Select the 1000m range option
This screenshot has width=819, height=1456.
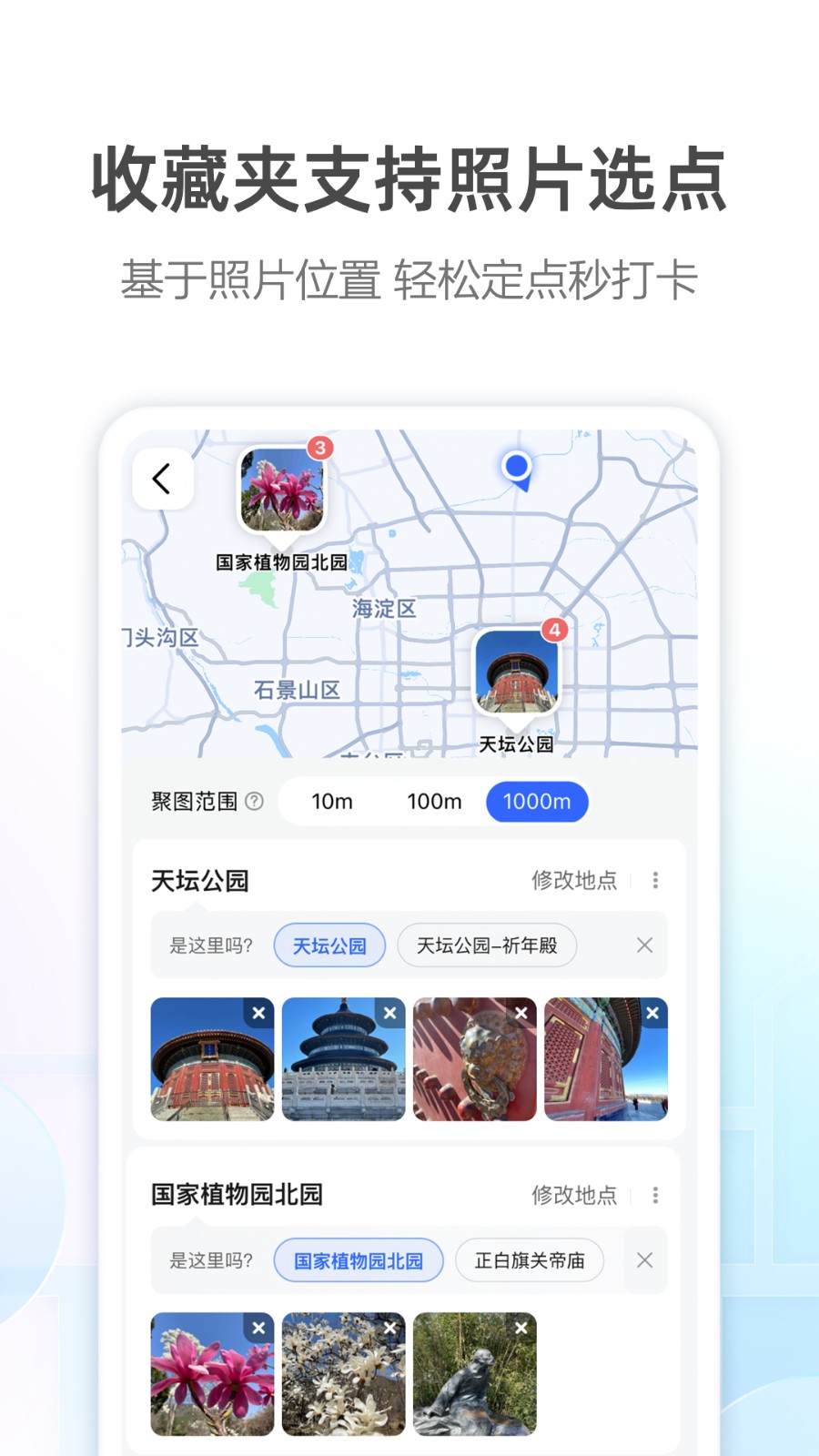[x=537, y=802]
